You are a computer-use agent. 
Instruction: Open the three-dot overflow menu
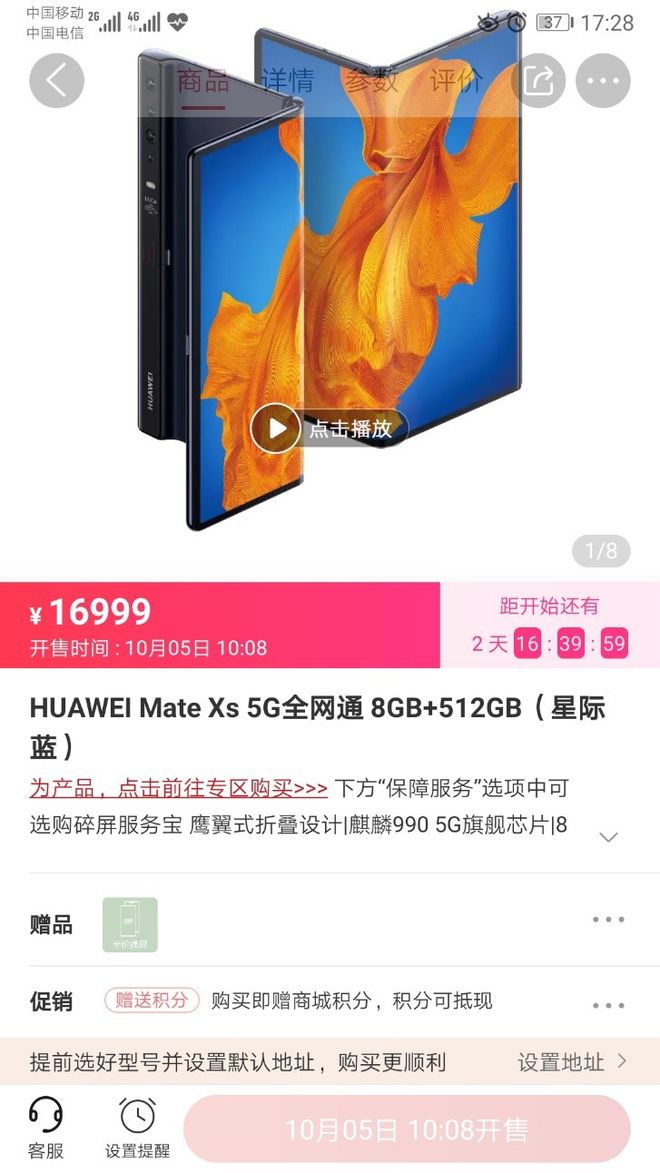click(x=603, y=81)
